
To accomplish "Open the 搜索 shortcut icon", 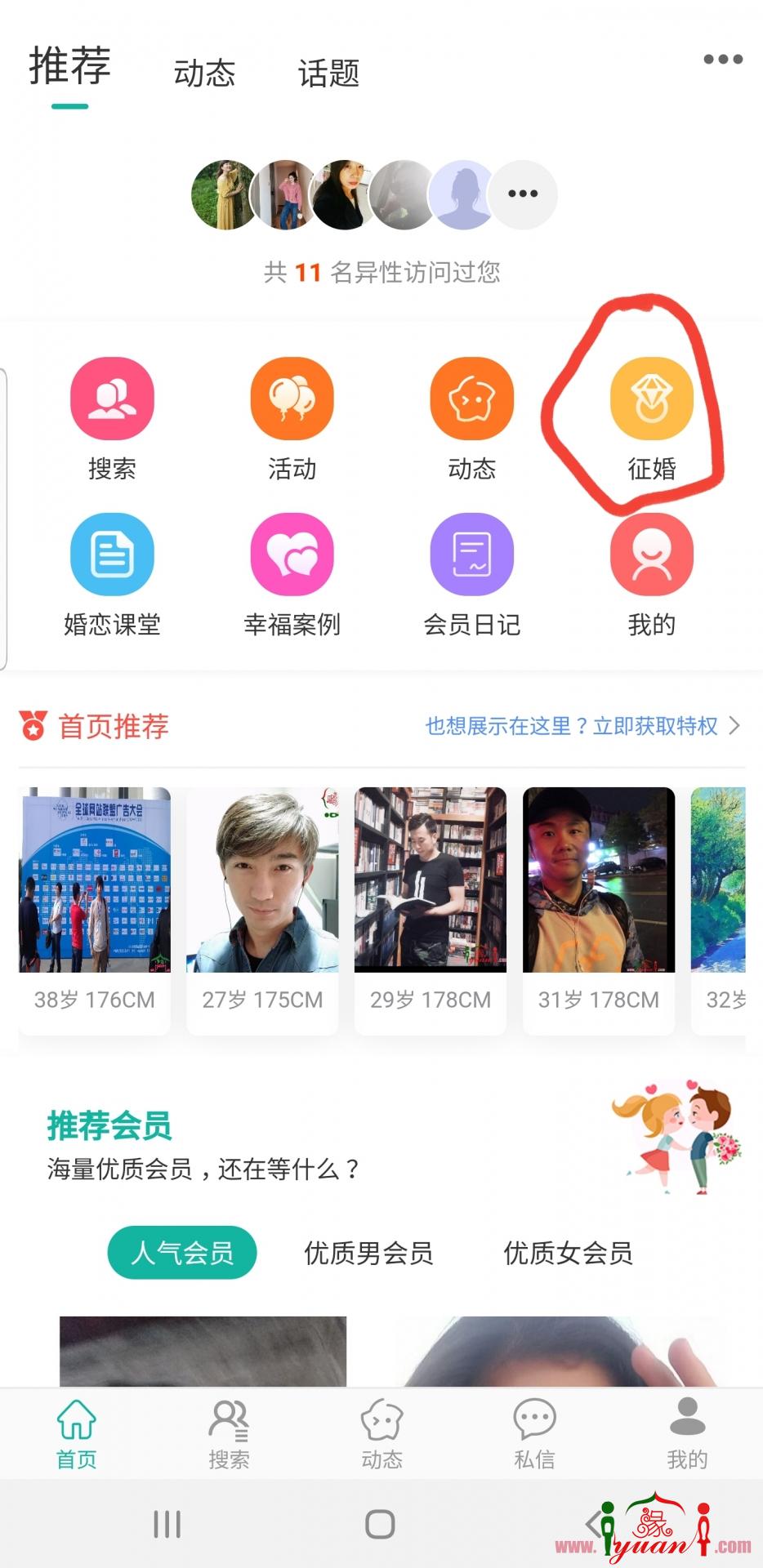I will (x=112, y=399).
